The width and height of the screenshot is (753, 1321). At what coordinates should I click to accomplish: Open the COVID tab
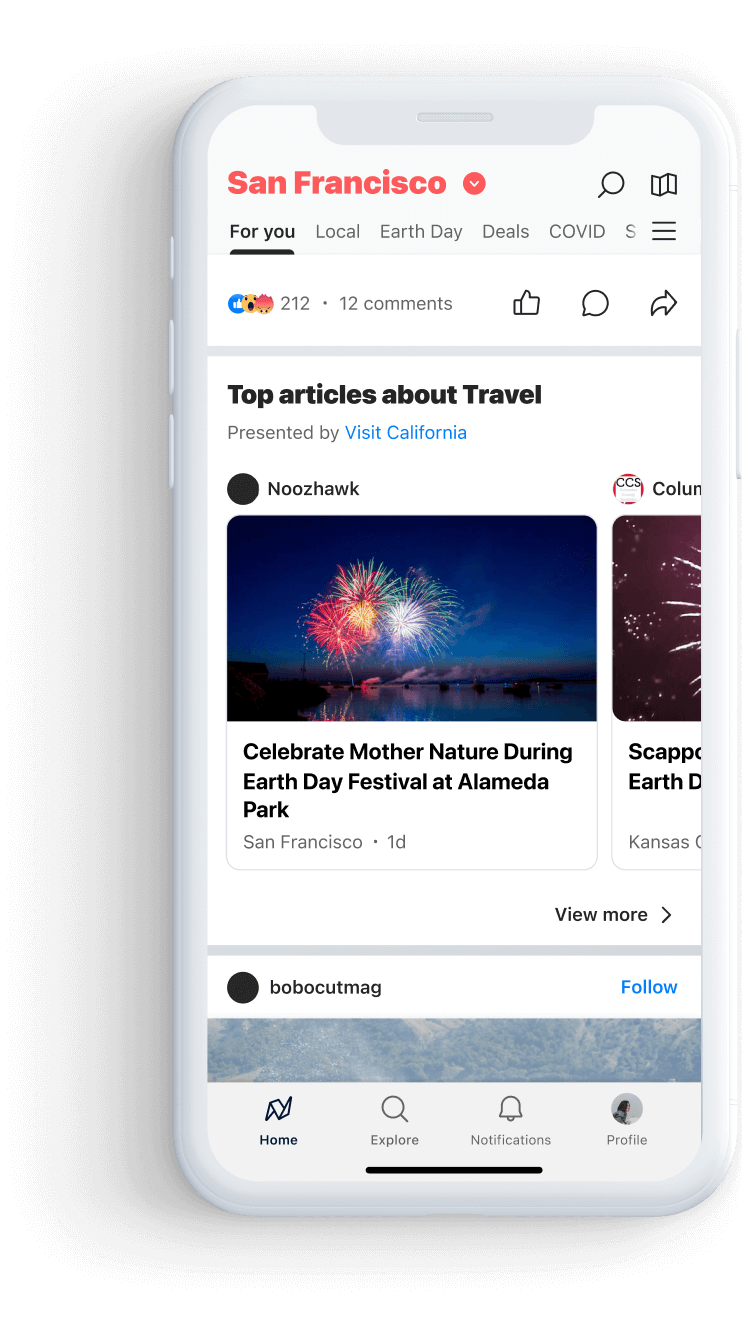[577, 232]
